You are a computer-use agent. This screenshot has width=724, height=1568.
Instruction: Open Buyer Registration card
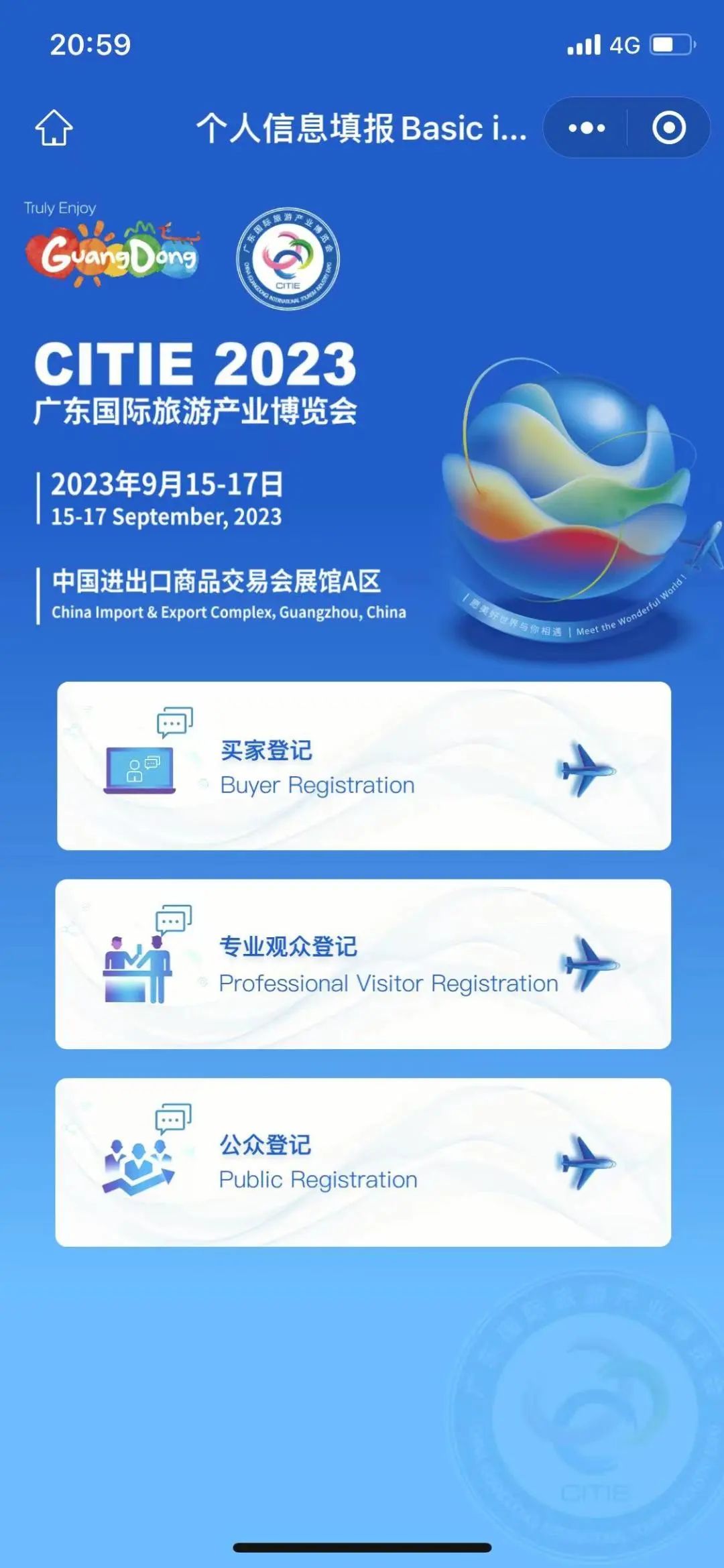(x=363, y=766)
